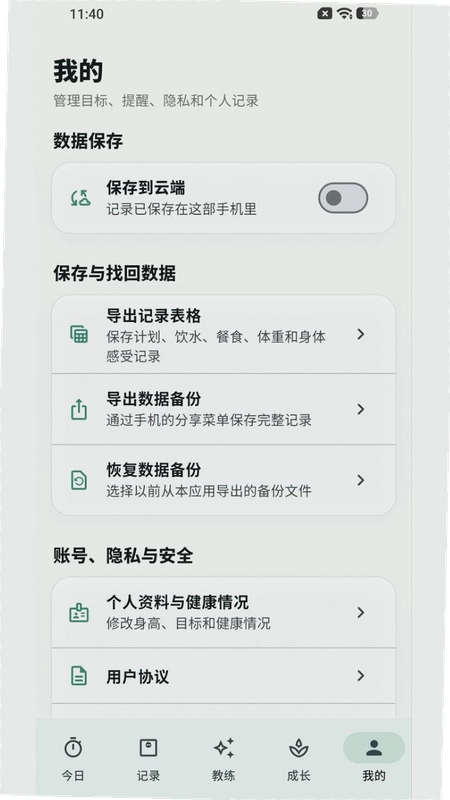Open 导出记录表格
Viewport: 450px width, 800px height.
(223, 334)
